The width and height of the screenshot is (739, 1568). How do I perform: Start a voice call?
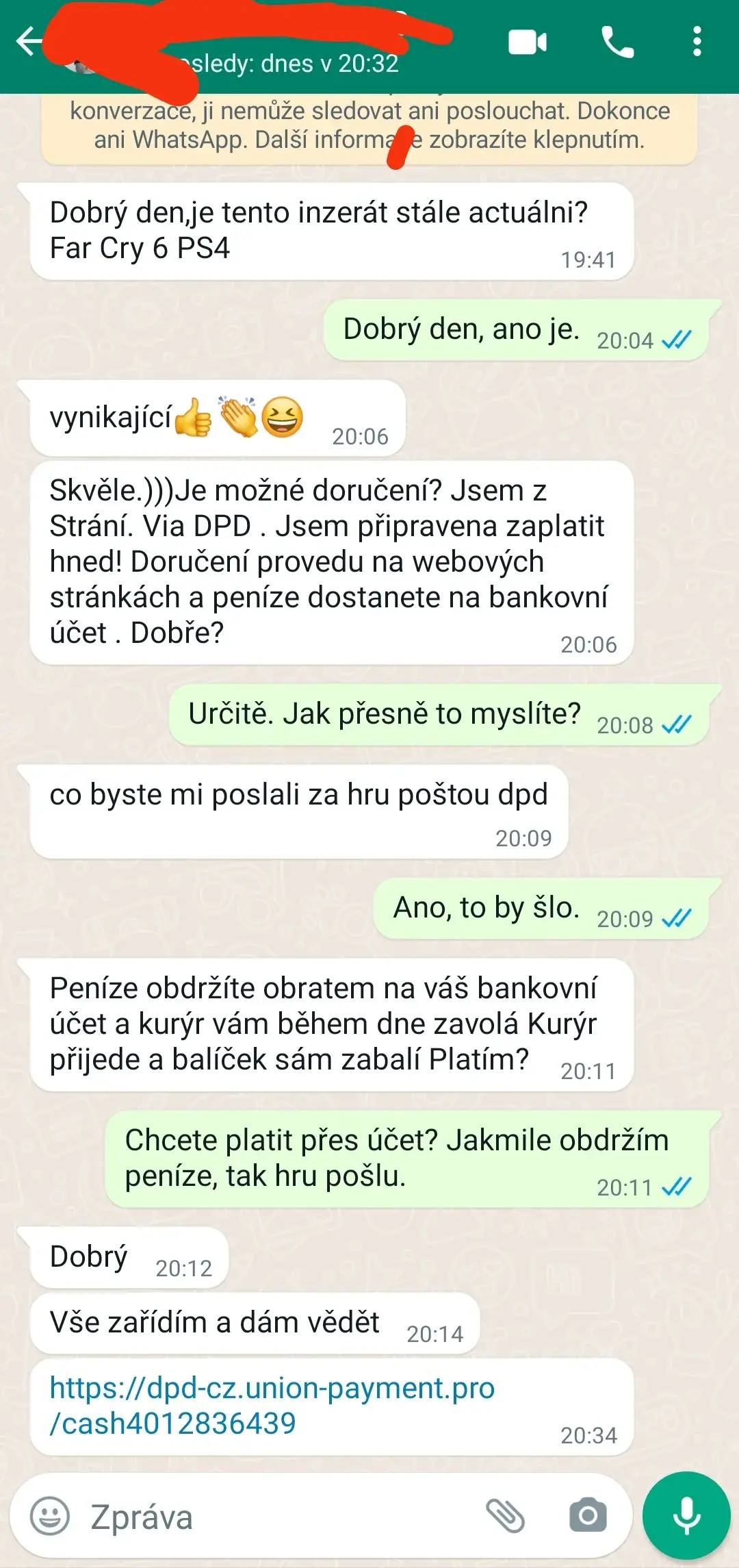coord(617,42)
